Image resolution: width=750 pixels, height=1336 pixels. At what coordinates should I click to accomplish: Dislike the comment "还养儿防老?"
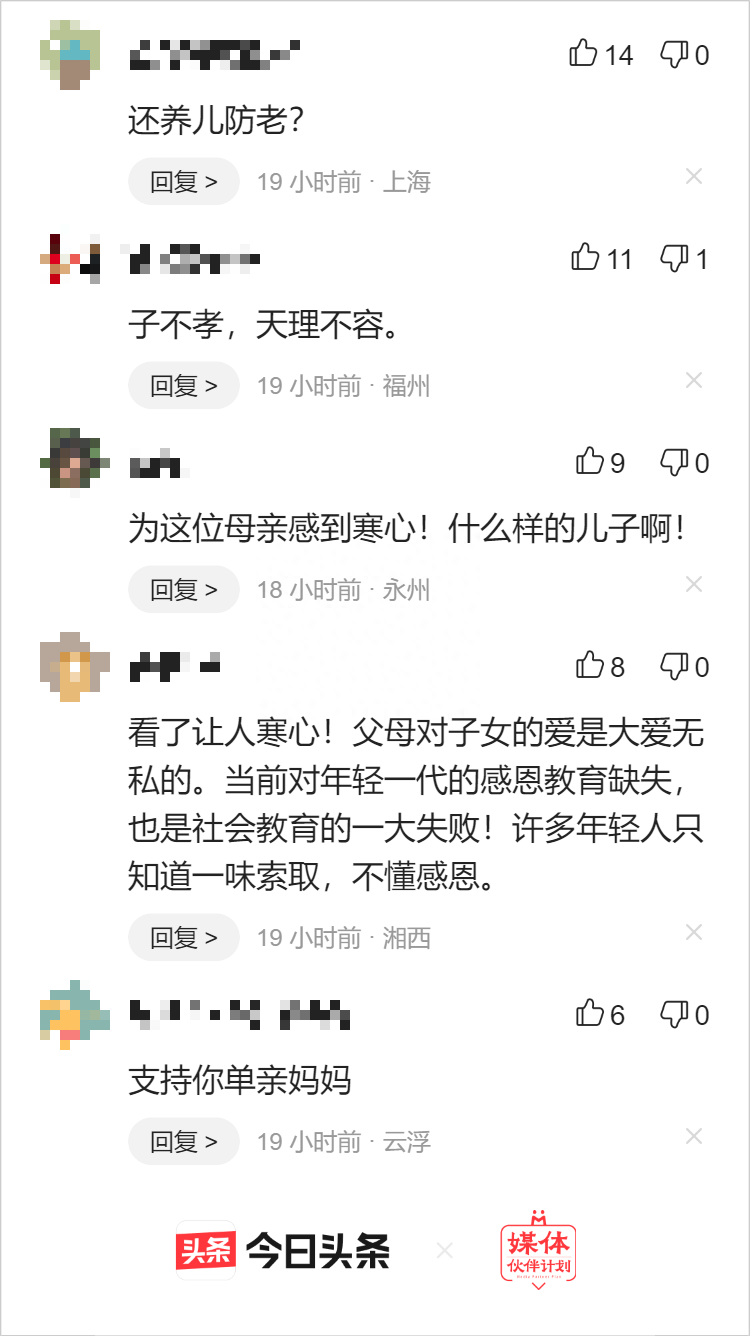[674, 53]
